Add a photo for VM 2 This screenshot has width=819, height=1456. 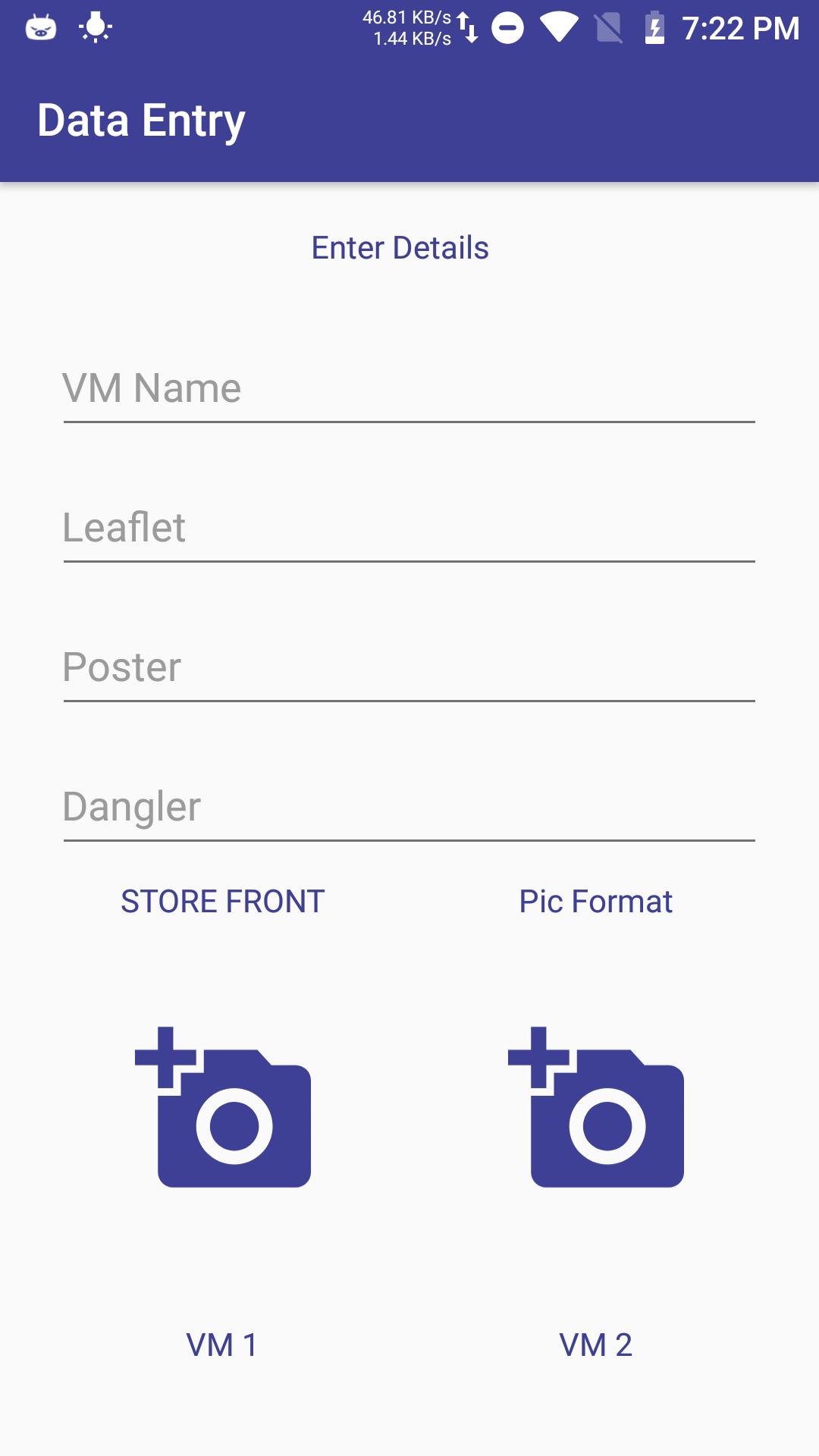coord(596,1107)
